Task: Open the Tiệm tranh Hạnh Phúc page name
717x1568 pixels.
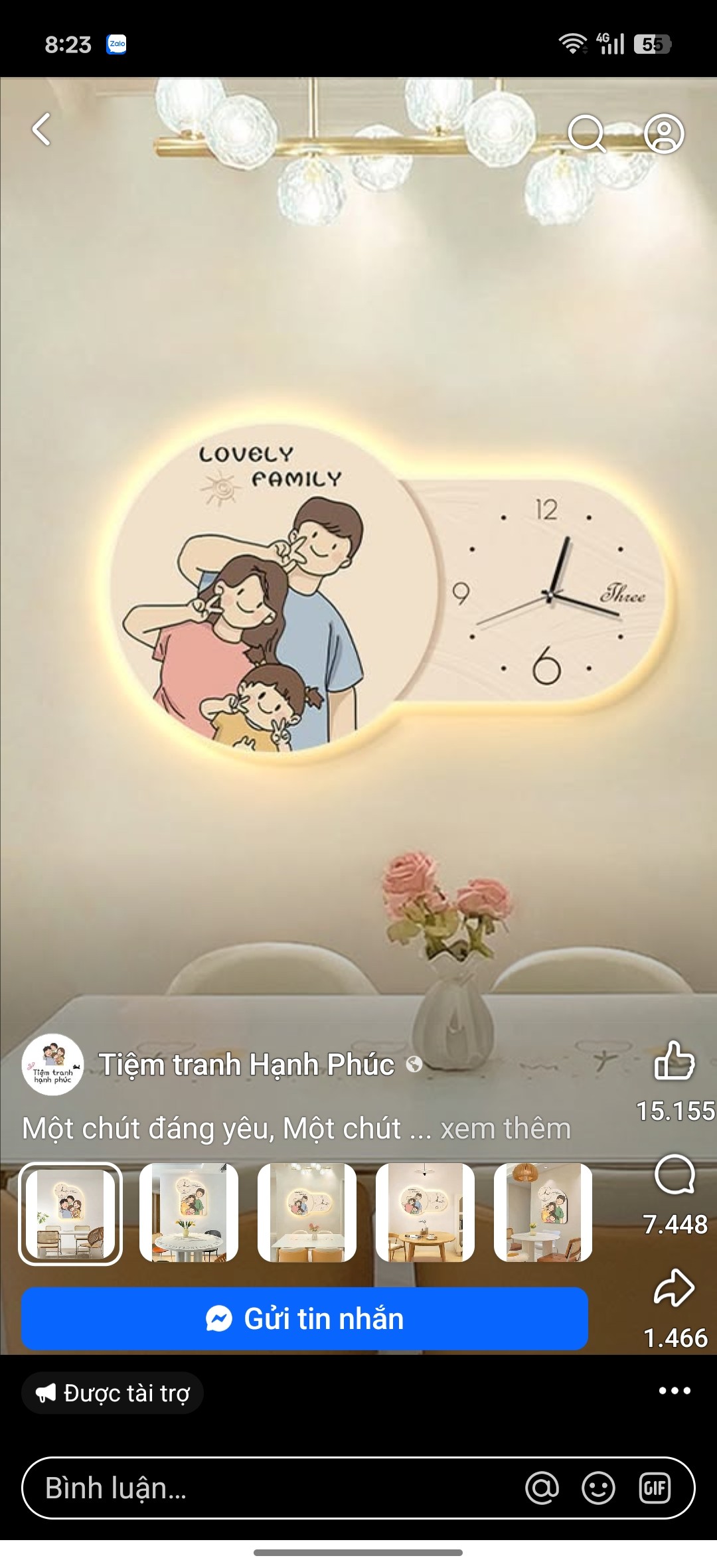Action: tap(247, 1065)
